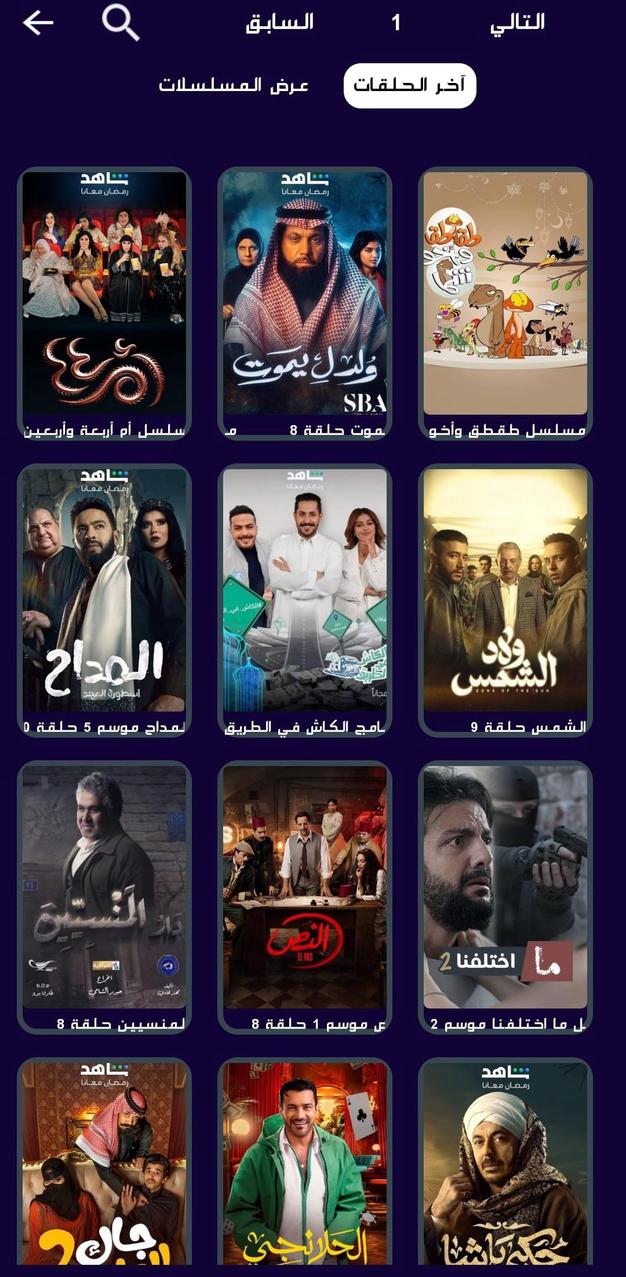Open مسلسل أم أربعة وأربعين card
Viewport: 626px width, 1277px height.
click(104, 300)
